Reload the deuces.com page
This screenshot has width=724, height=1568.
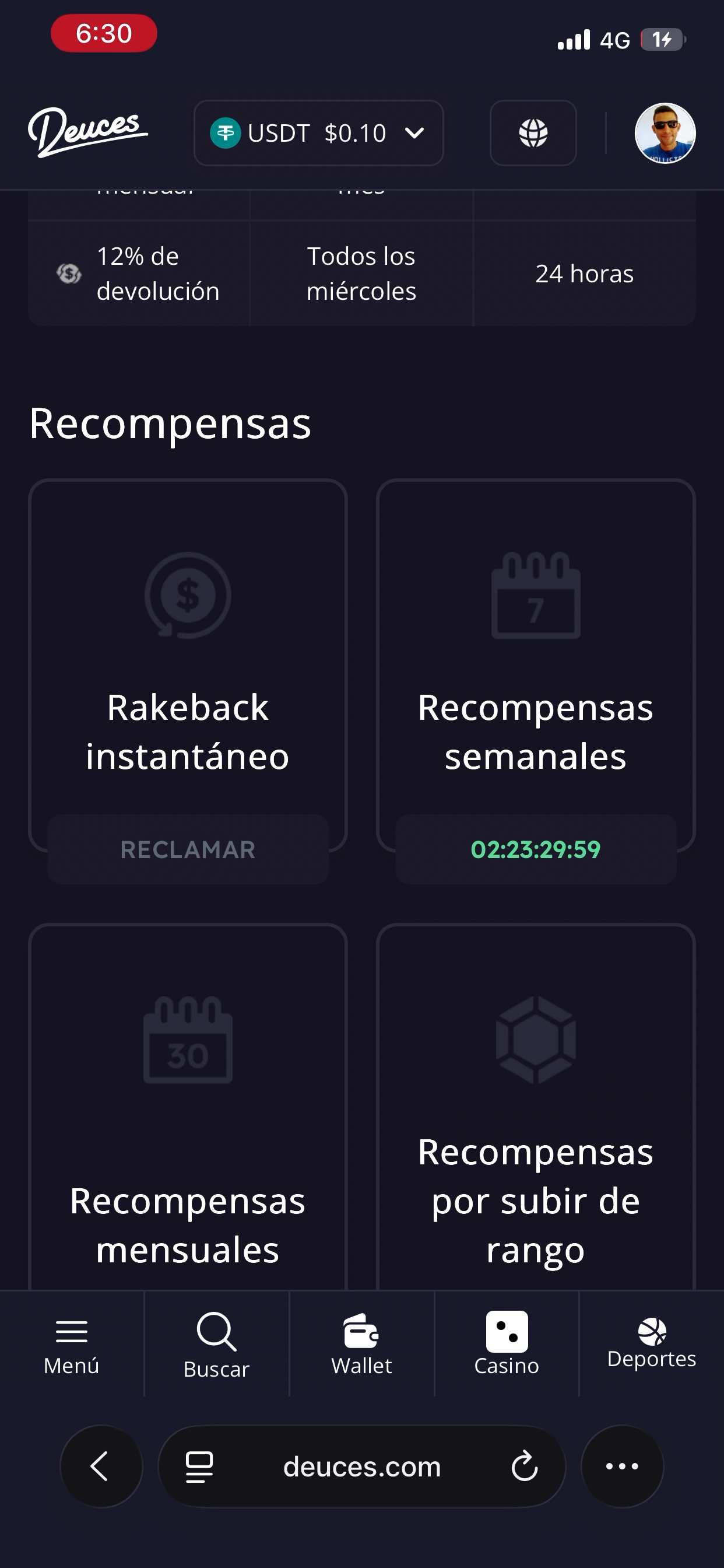525,1466
